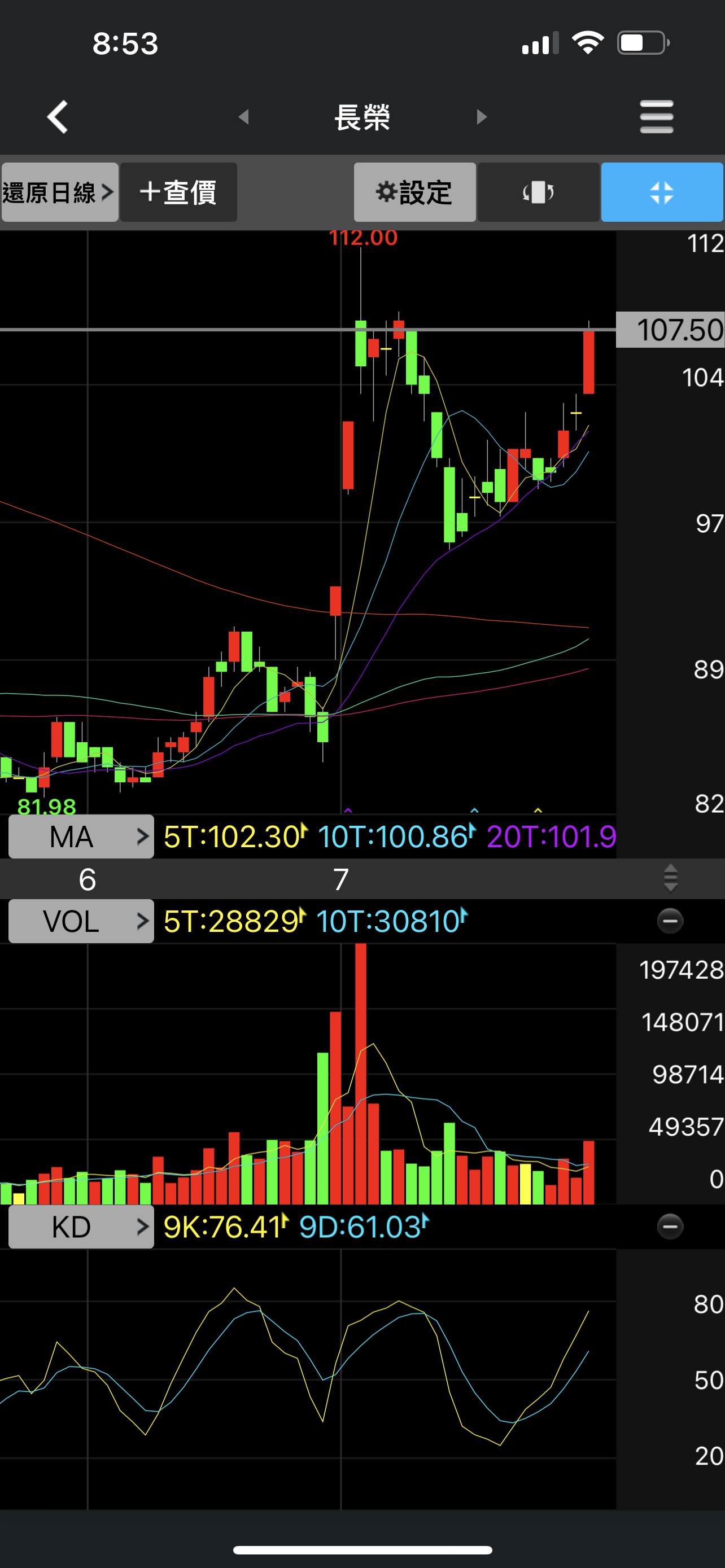The width and height of the screenshot is (725, 1568).
Task: Tap the 查價 price lookup button
Action: 178,192
